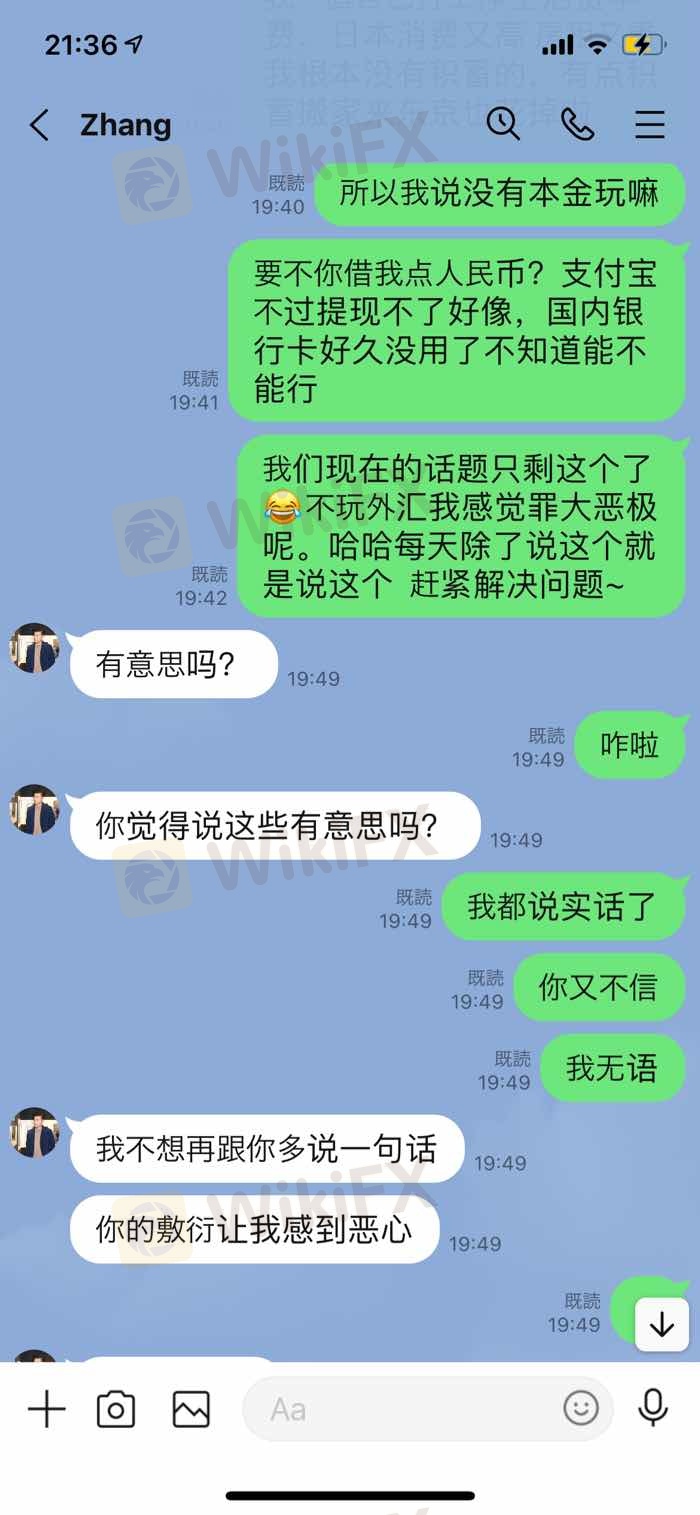Viewport: 700px width, 1515px height.
Task: Go back to the chat list
Action: [x=40, y=125]
